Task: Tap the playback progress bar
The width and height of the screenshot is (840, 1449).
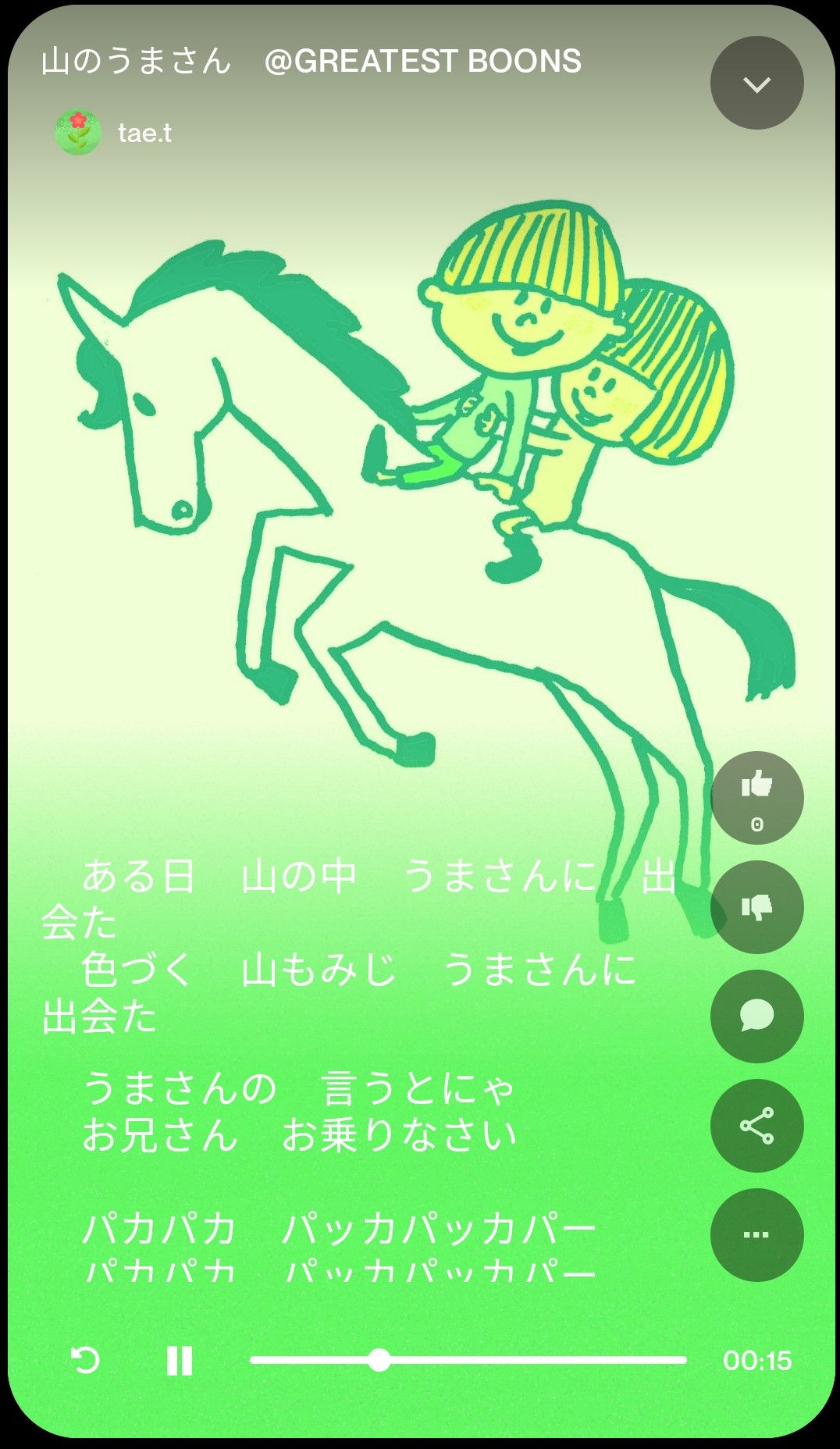Action: tap(468, 1360)
